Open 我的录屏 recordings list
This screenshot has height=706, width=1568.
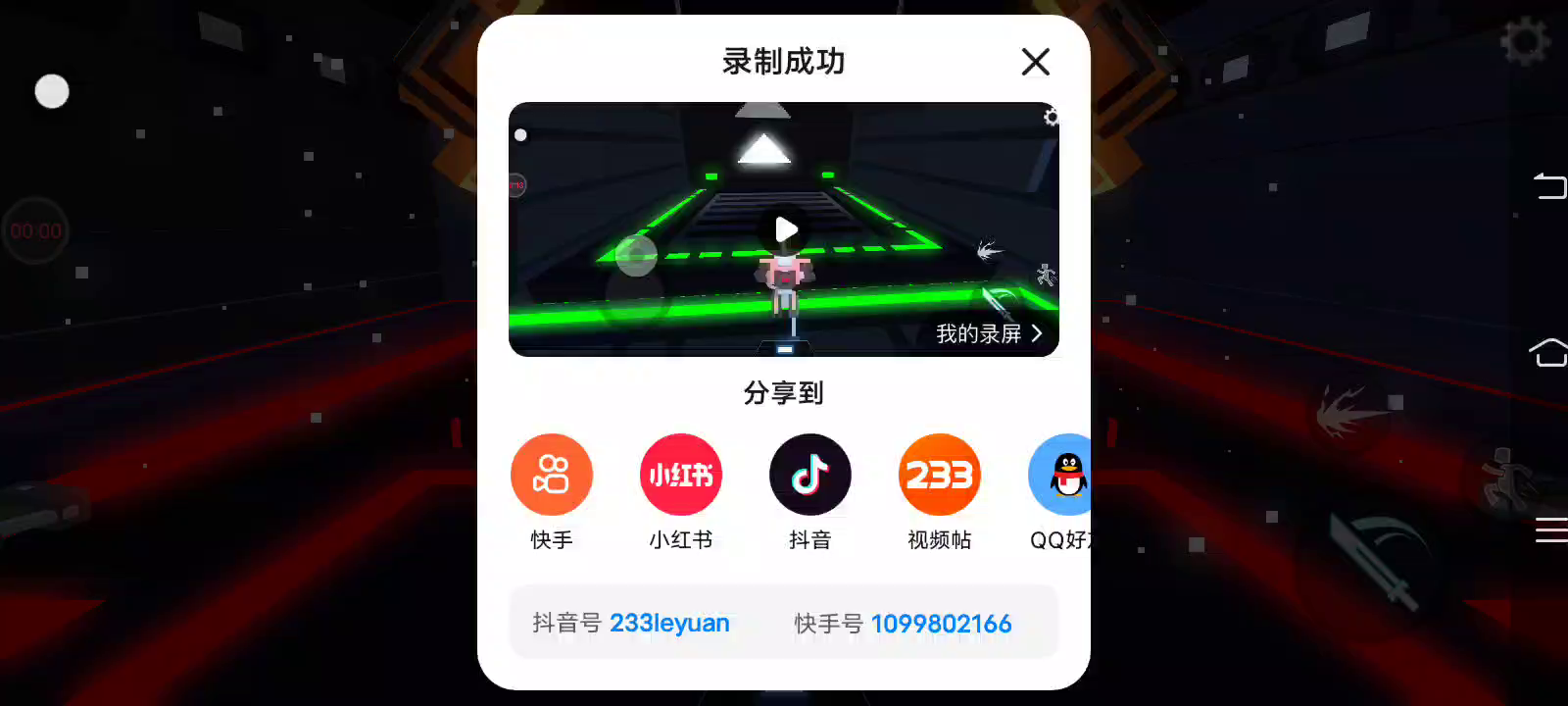[988, 333]
